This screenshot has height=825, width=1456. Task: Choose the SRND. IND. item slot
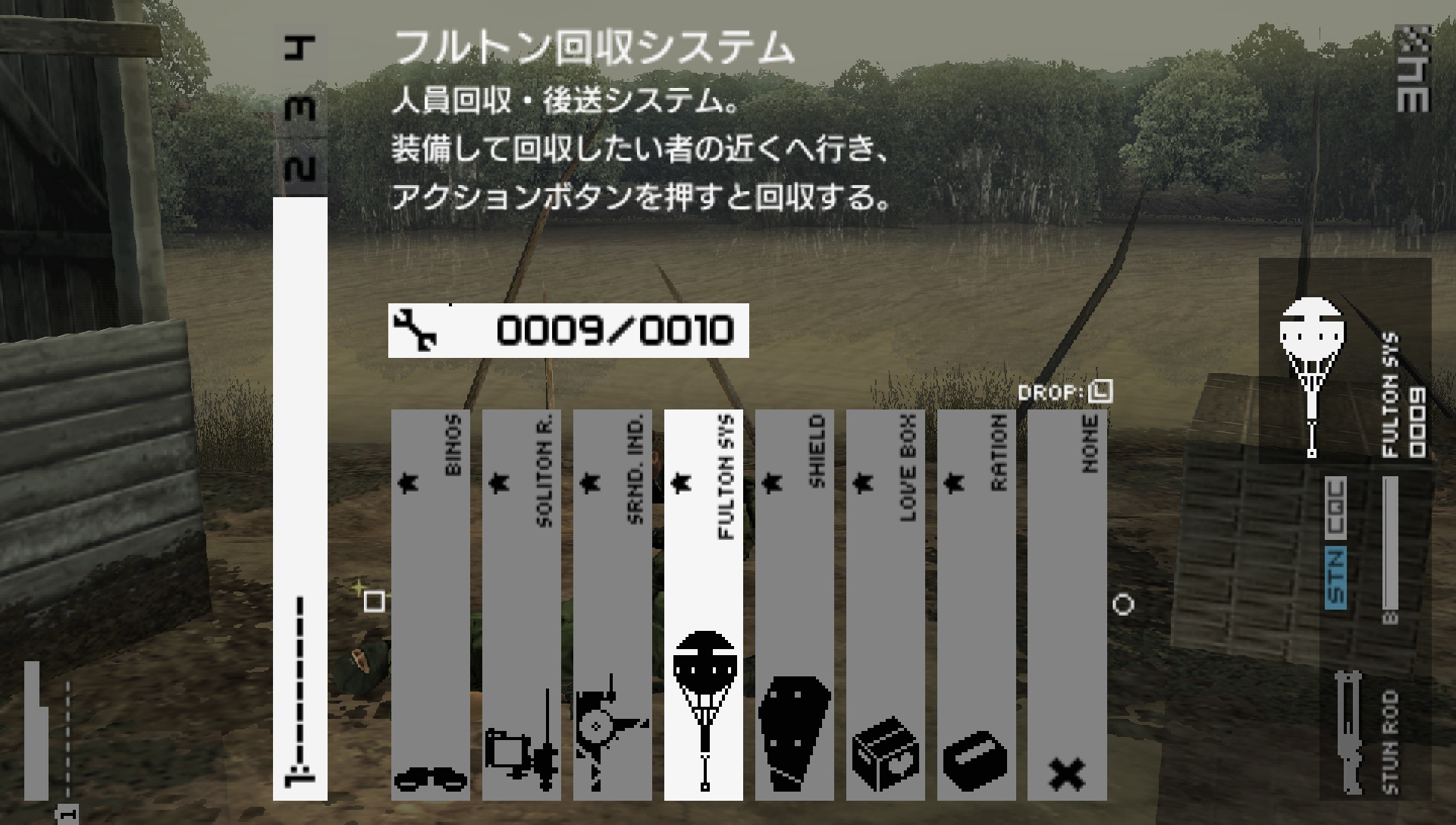point(612,604)
